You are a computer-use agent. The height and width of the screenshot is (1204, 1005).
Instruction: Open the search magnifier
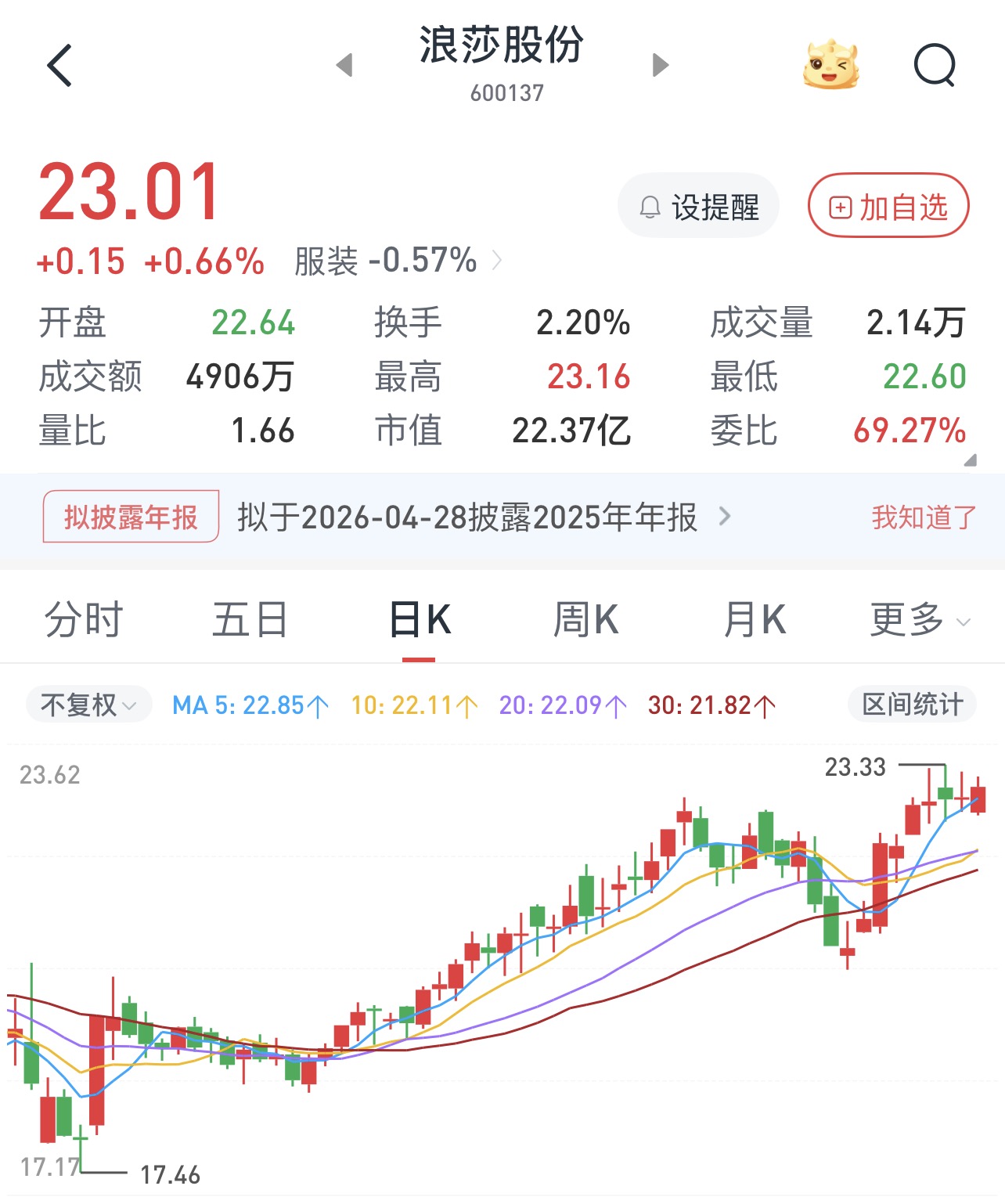[x=935, y=65]
